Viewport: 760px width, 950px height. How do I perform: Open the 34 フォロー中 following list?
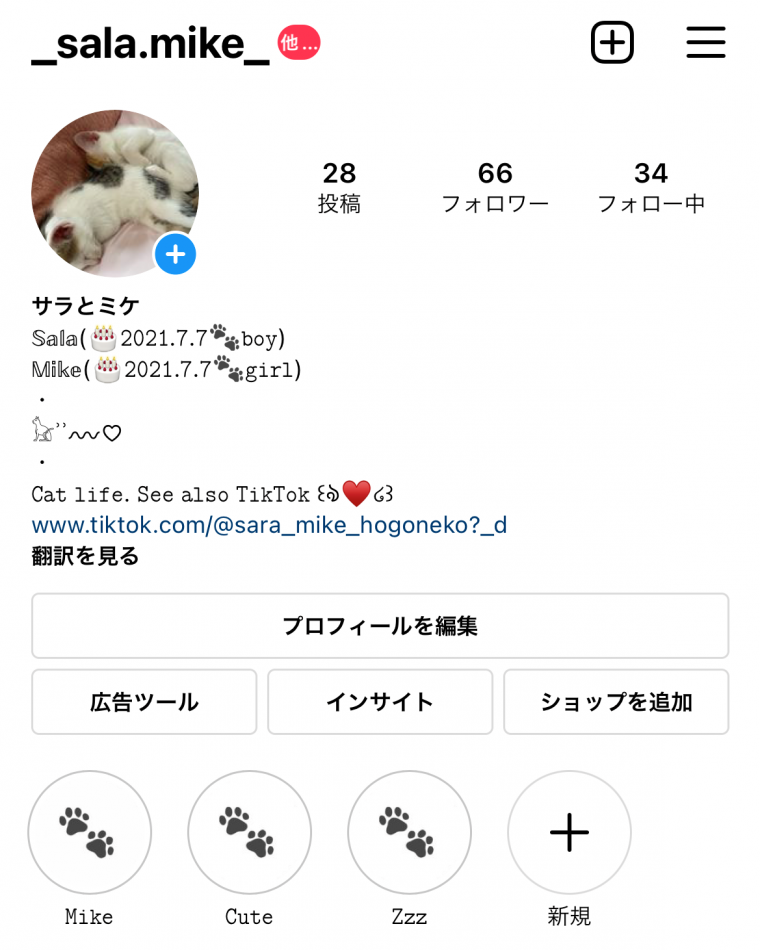point(652,188)
